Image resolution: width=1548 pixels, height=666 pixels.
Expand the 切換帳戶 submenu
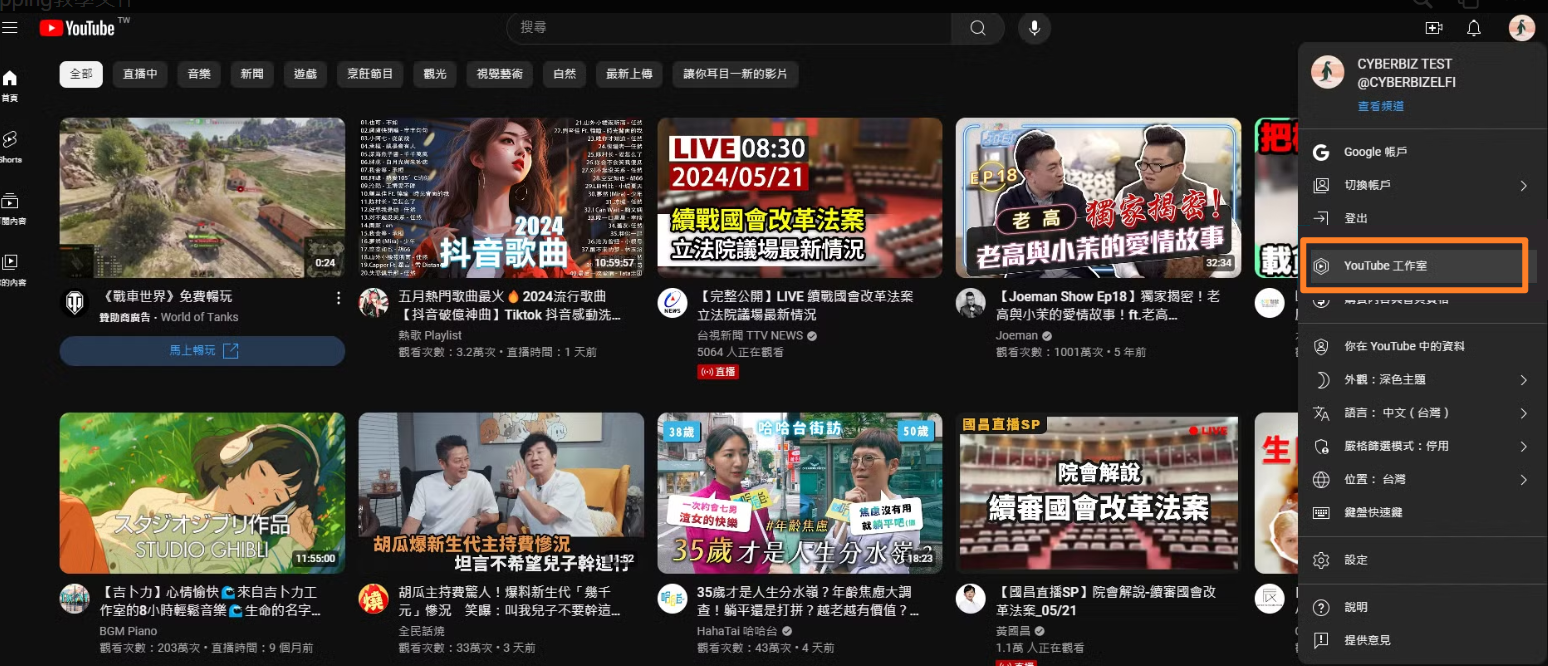point(1420,185)
